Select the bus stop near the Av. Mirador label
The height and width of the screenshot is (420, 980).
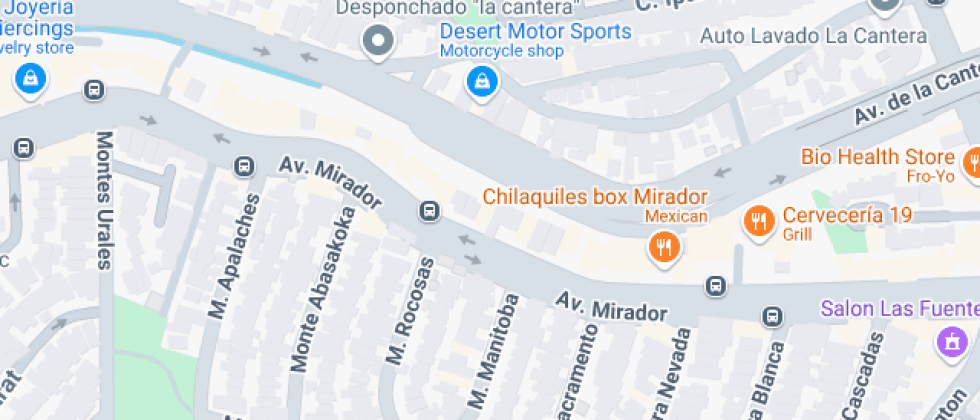point(429,211)
